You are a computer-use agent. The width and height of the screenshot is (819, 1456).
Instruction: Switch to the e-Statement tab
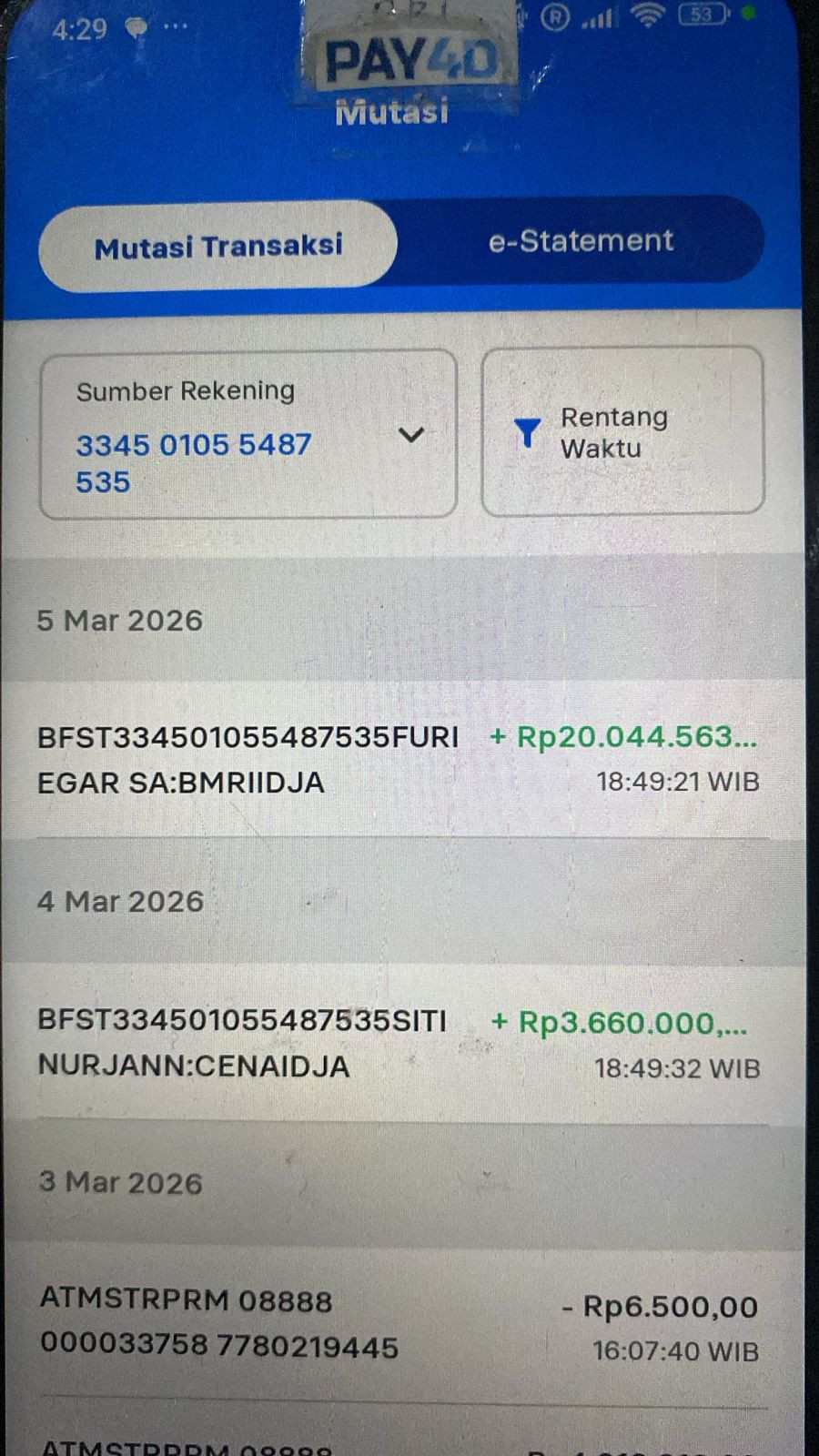[581, 241]
